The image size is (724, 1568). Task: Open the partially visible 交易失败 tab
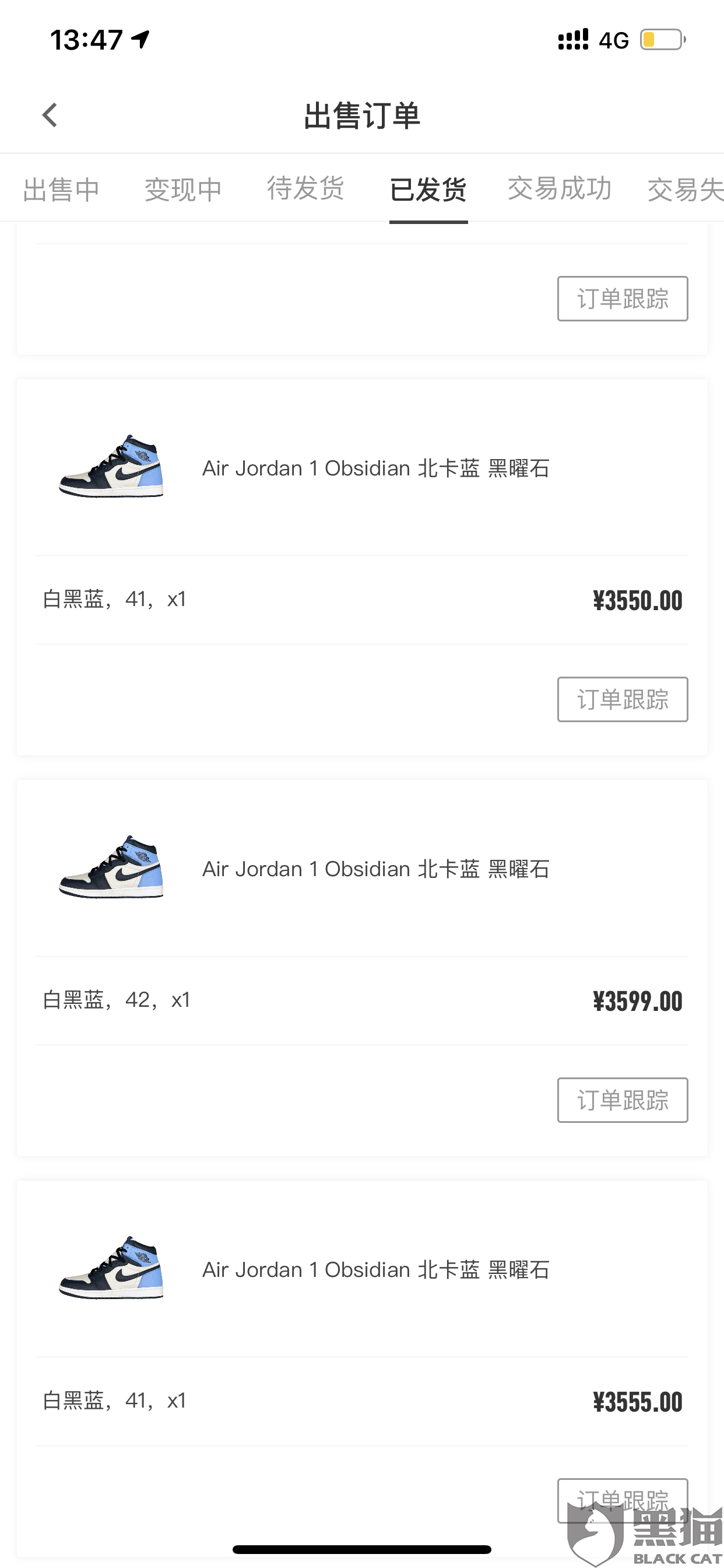(686, 190)
